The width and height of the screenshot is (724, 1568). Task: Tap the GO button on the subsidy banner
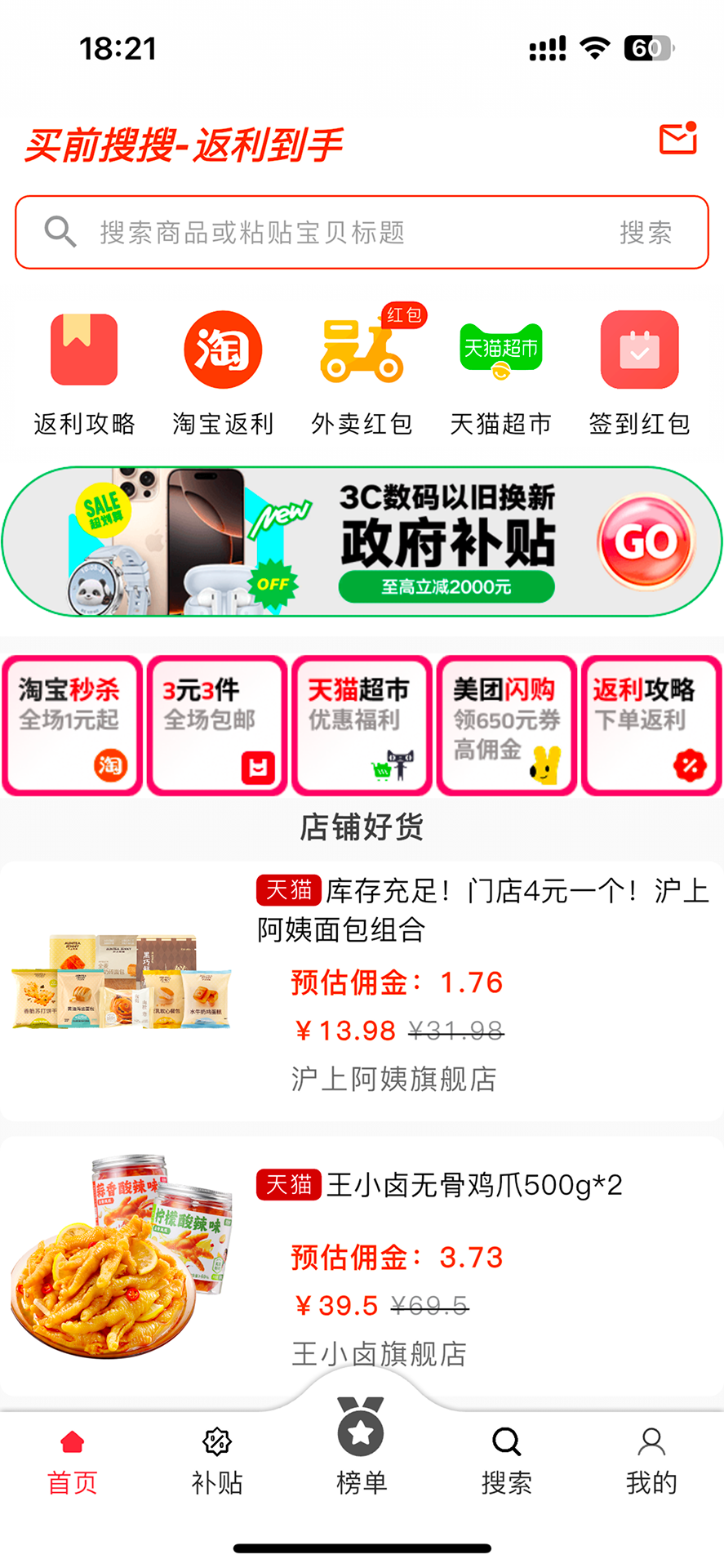[647, 541]
